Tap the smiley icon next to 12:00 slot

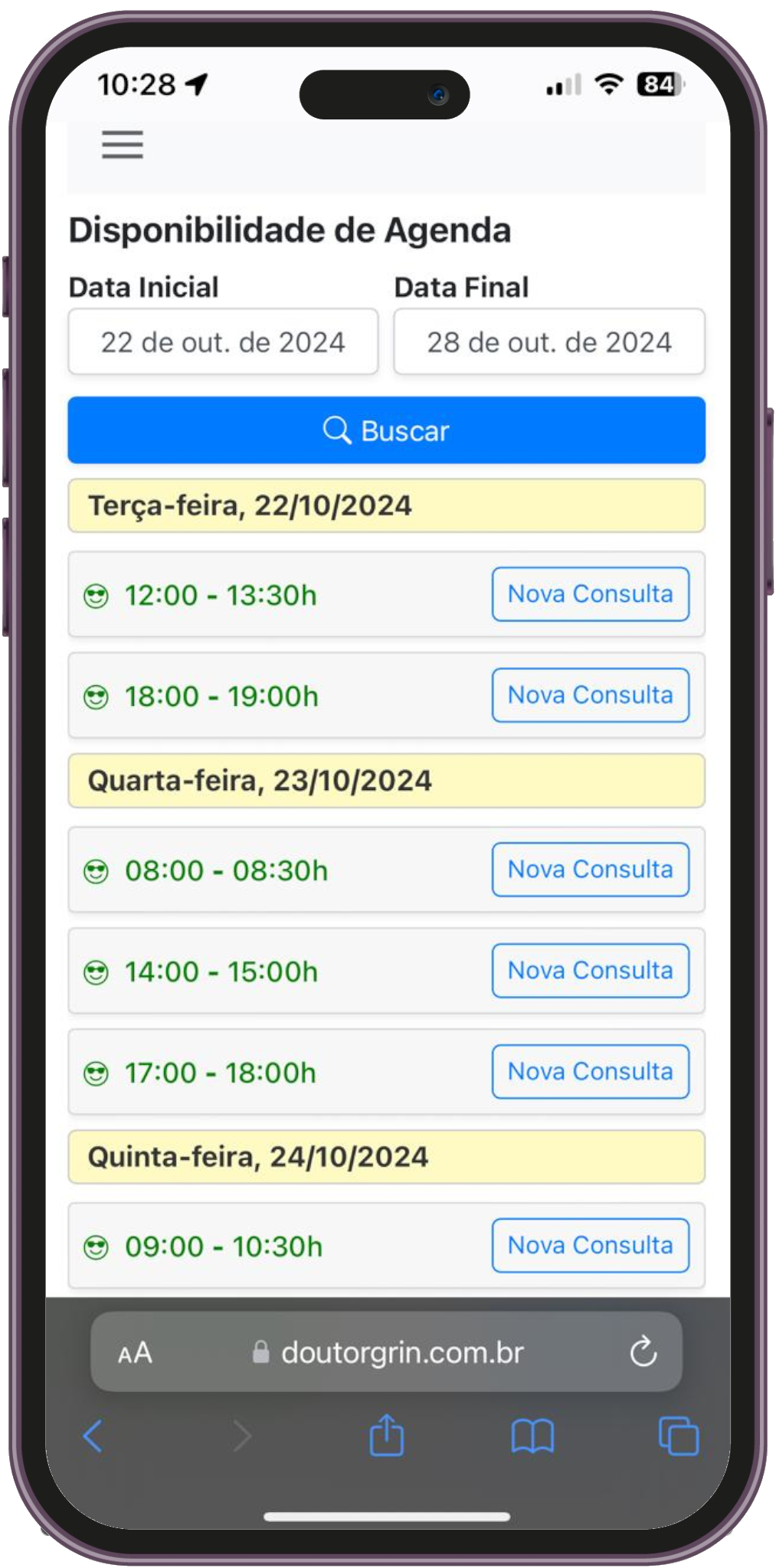click(x=97, y=595)
